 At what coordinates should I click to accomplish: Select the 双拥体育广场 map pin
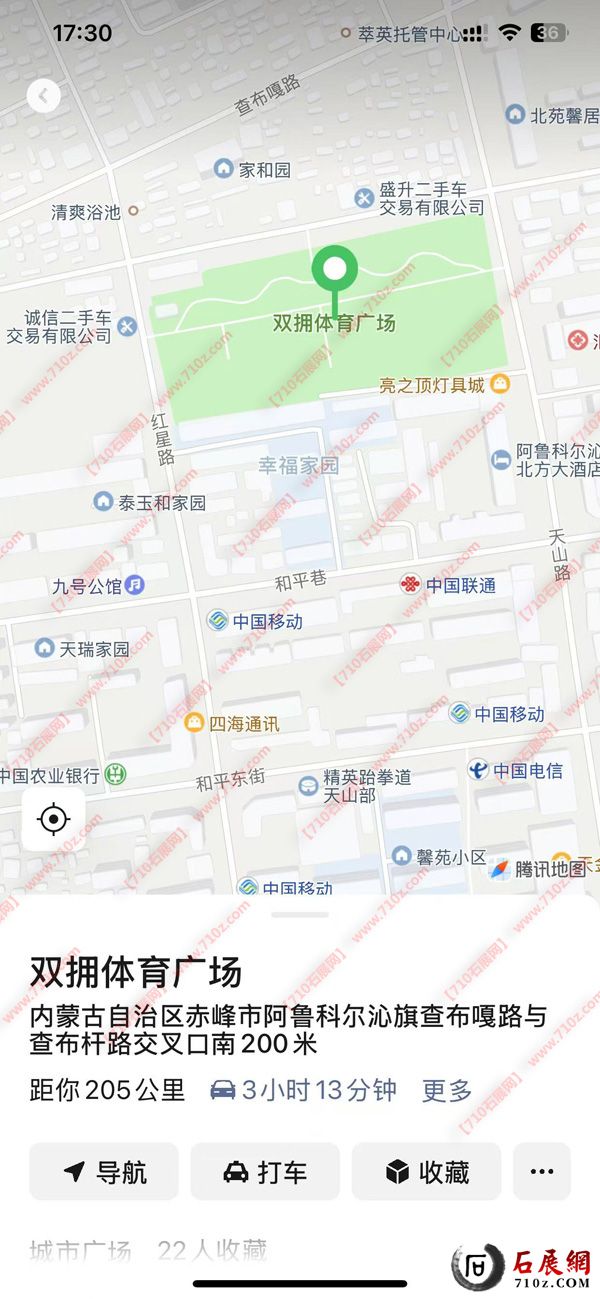[334, 269]
